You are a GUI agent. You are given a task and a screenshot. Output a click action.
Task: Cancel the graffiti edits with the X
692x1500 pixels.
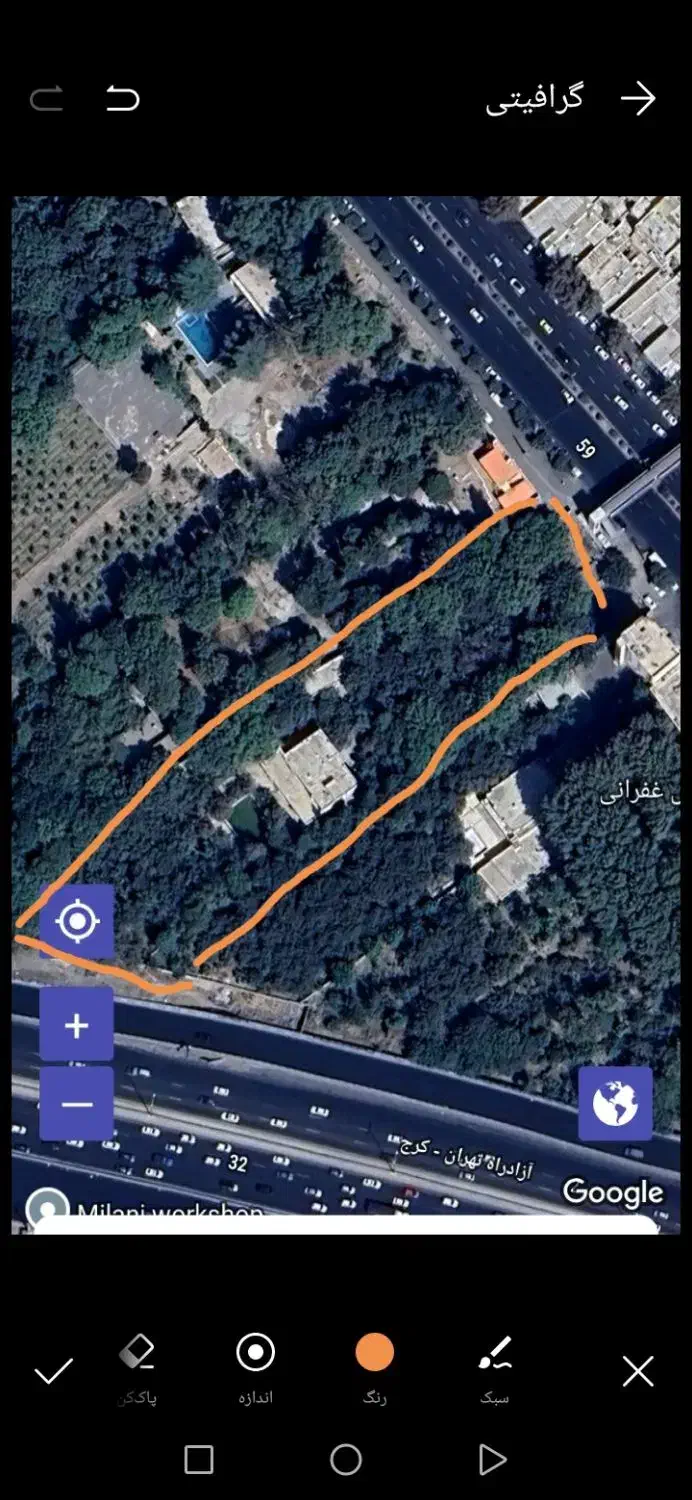click(637, 1371)
